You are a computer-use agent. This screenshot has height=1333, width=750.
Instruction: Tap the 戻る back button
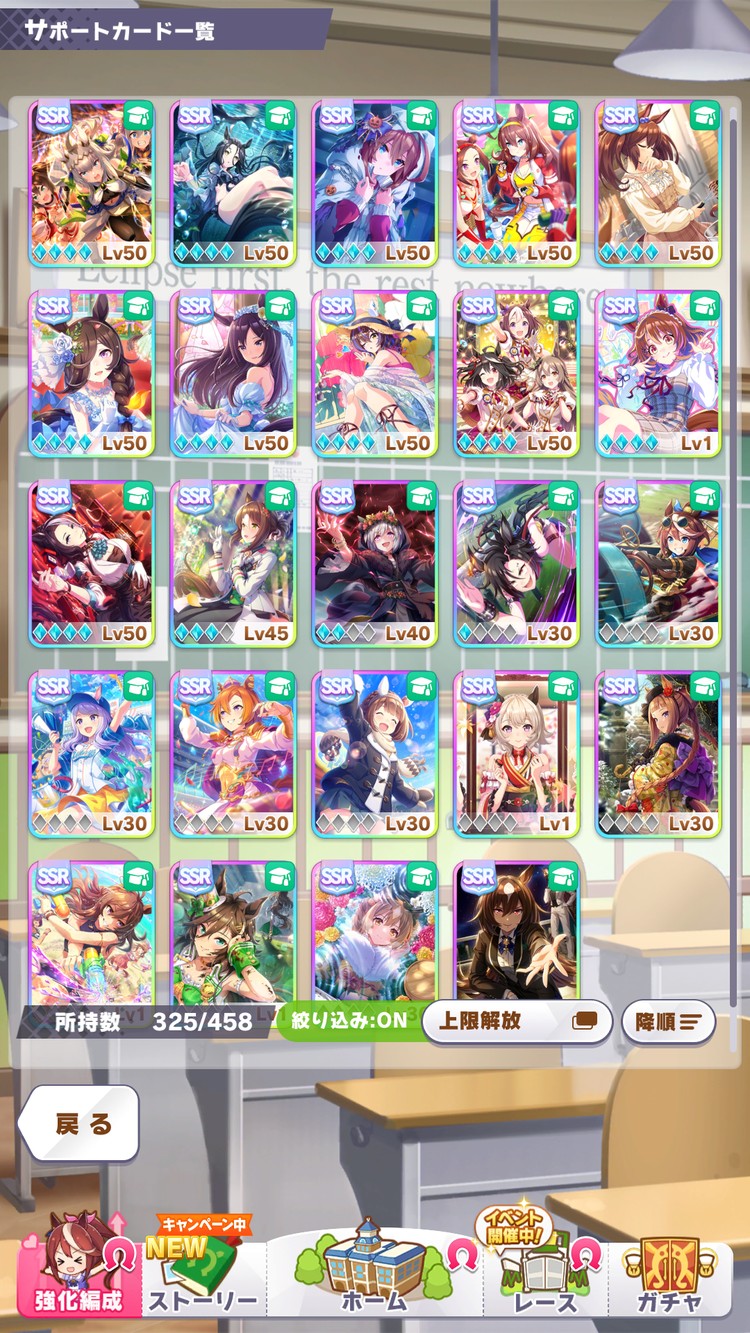pos(80,1124)
